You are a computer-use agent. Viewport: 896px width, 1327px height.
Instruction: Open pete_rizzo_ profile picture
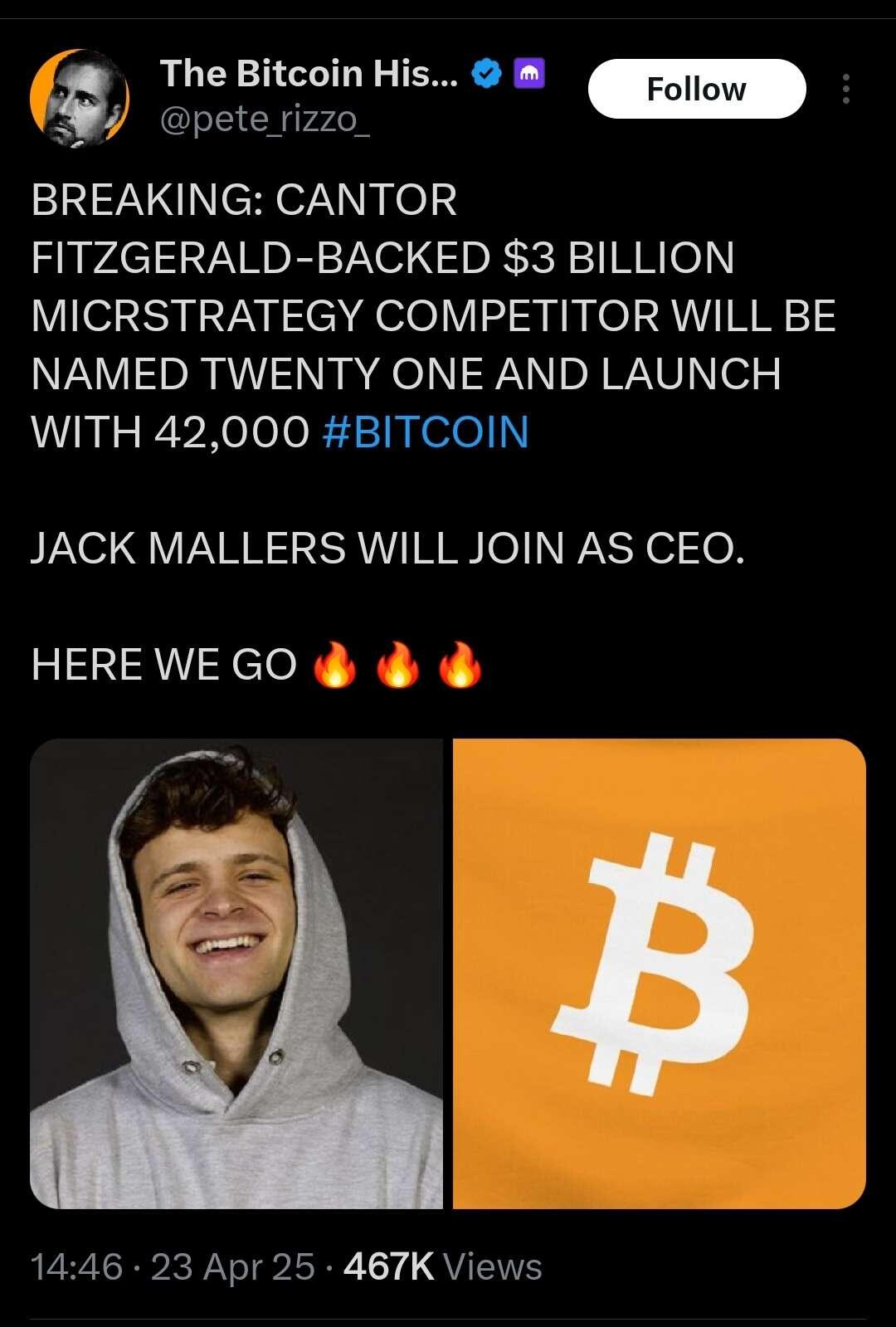(x=80, y=98)
